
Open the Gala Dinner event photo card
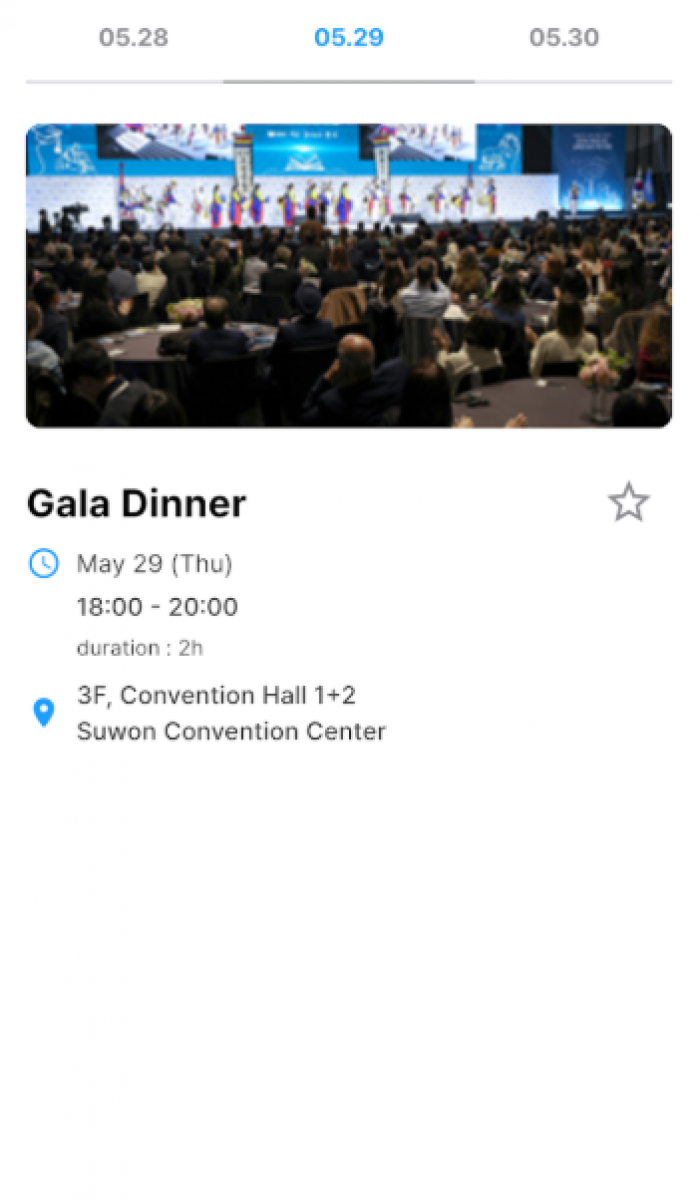pos(349,276)
